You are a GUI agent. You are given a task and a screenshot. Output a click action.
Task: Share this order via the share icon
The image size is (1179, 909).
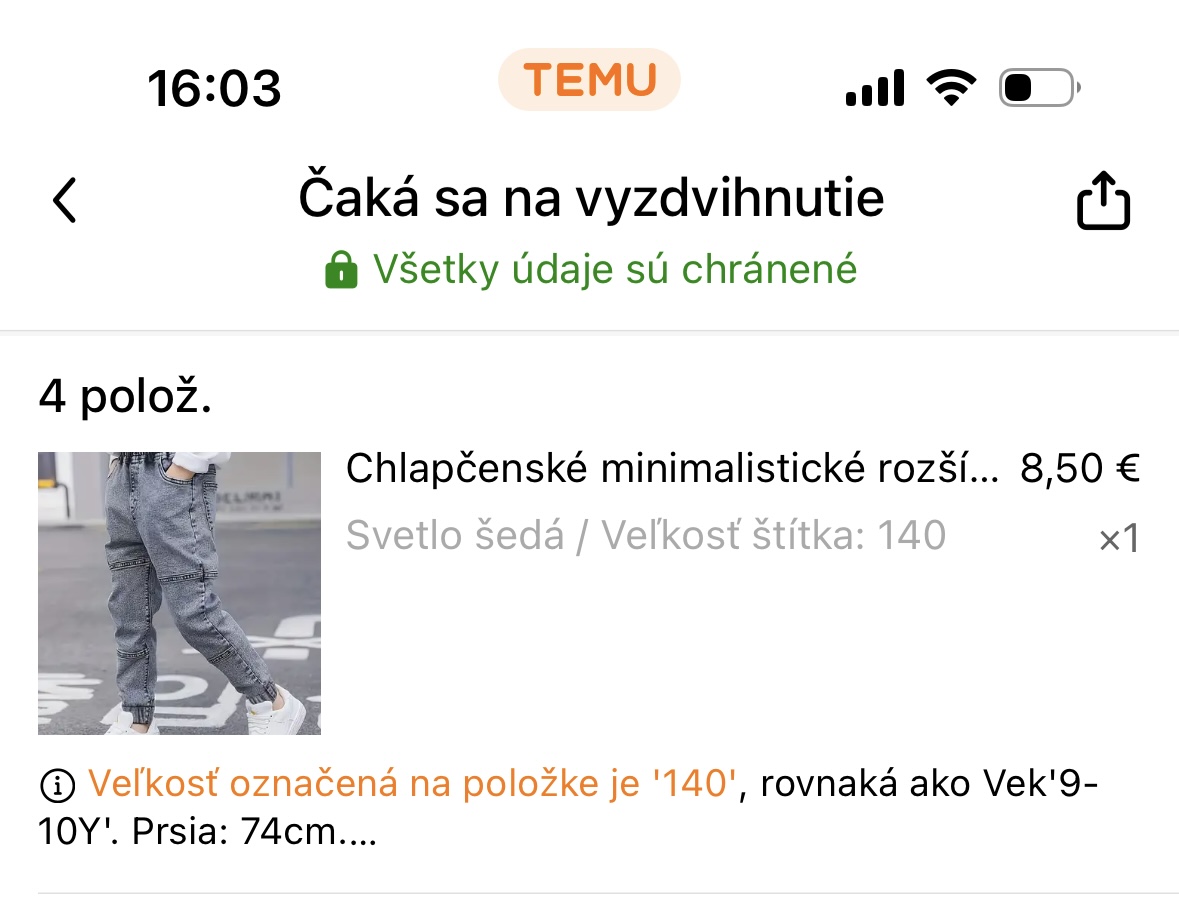(x=1103, y=201)
